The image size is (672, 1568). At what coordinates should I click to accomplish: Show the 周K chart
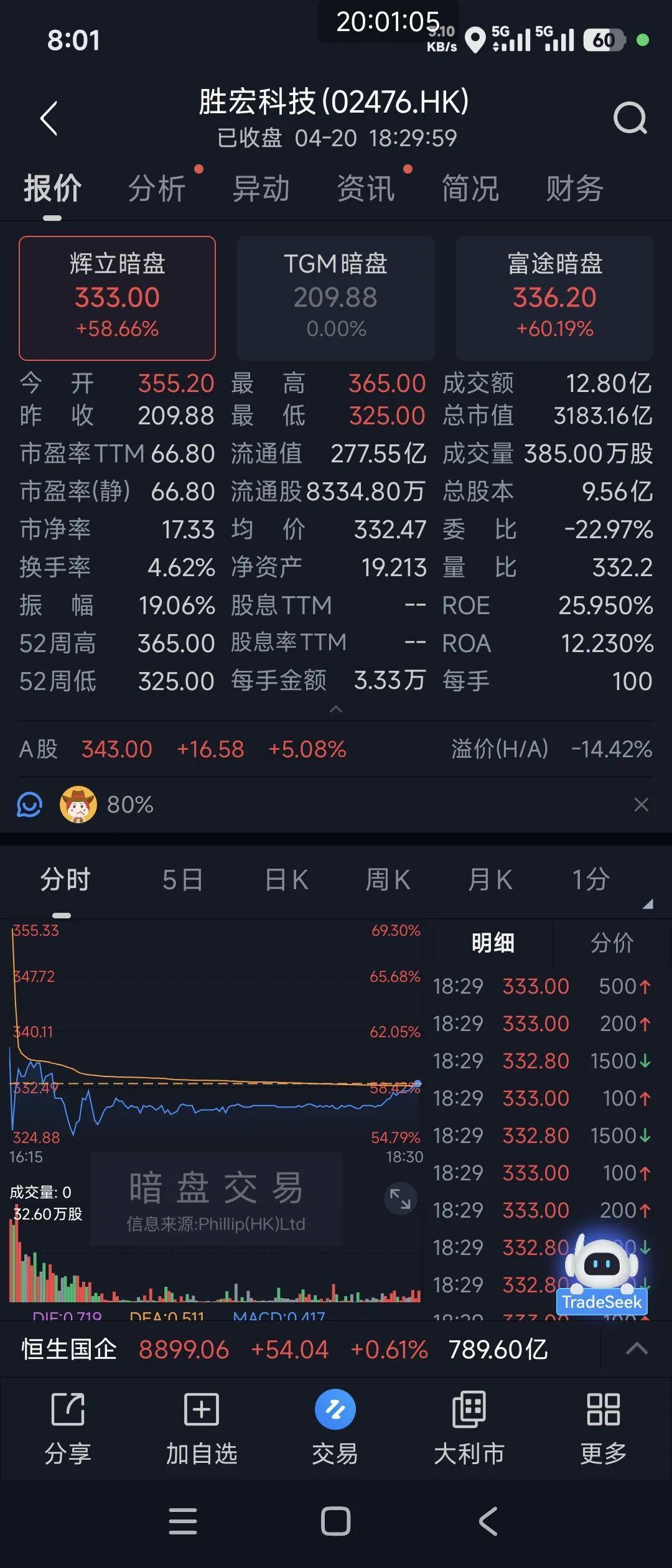[388, 880]
